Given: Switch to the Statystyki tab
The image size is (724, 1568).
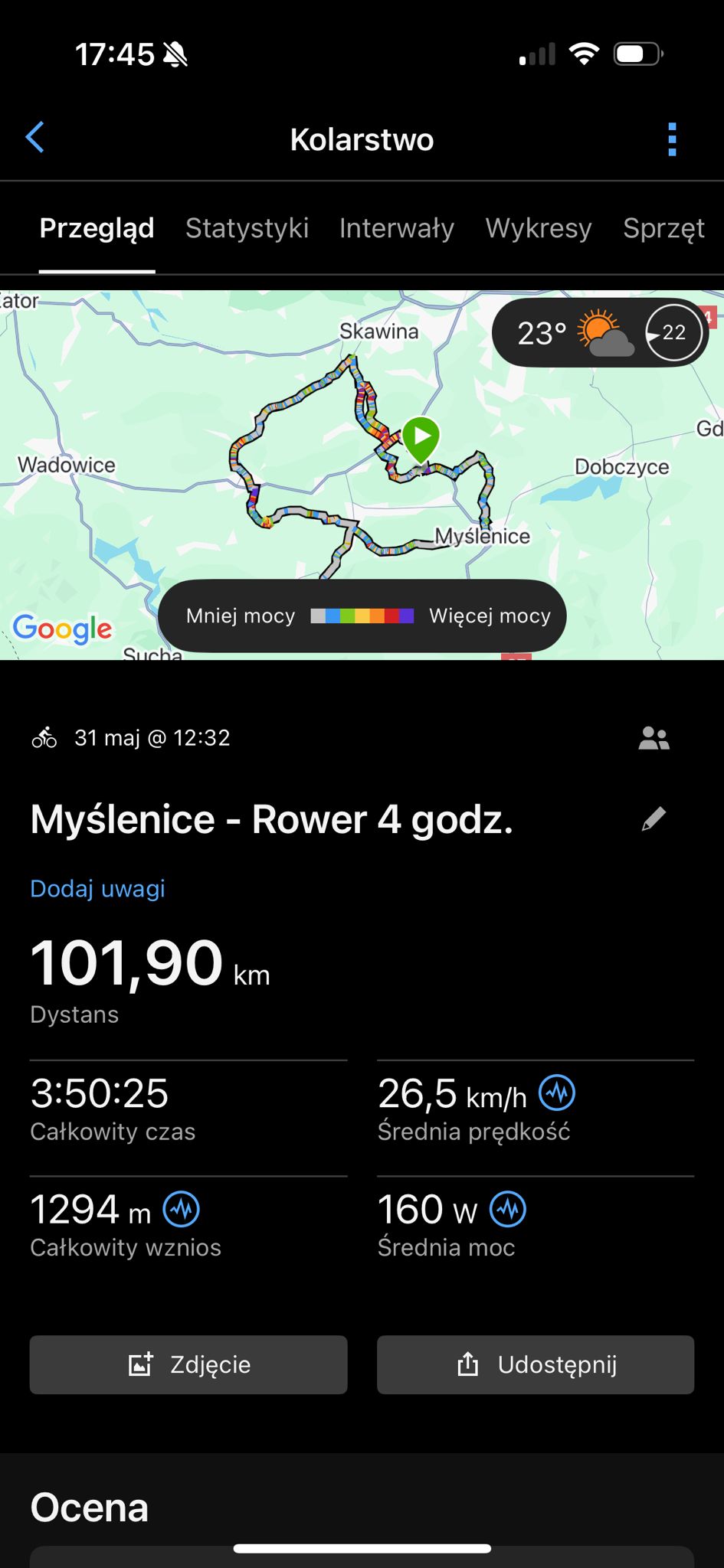Looking at the screenshot, I should coord(247,228).
